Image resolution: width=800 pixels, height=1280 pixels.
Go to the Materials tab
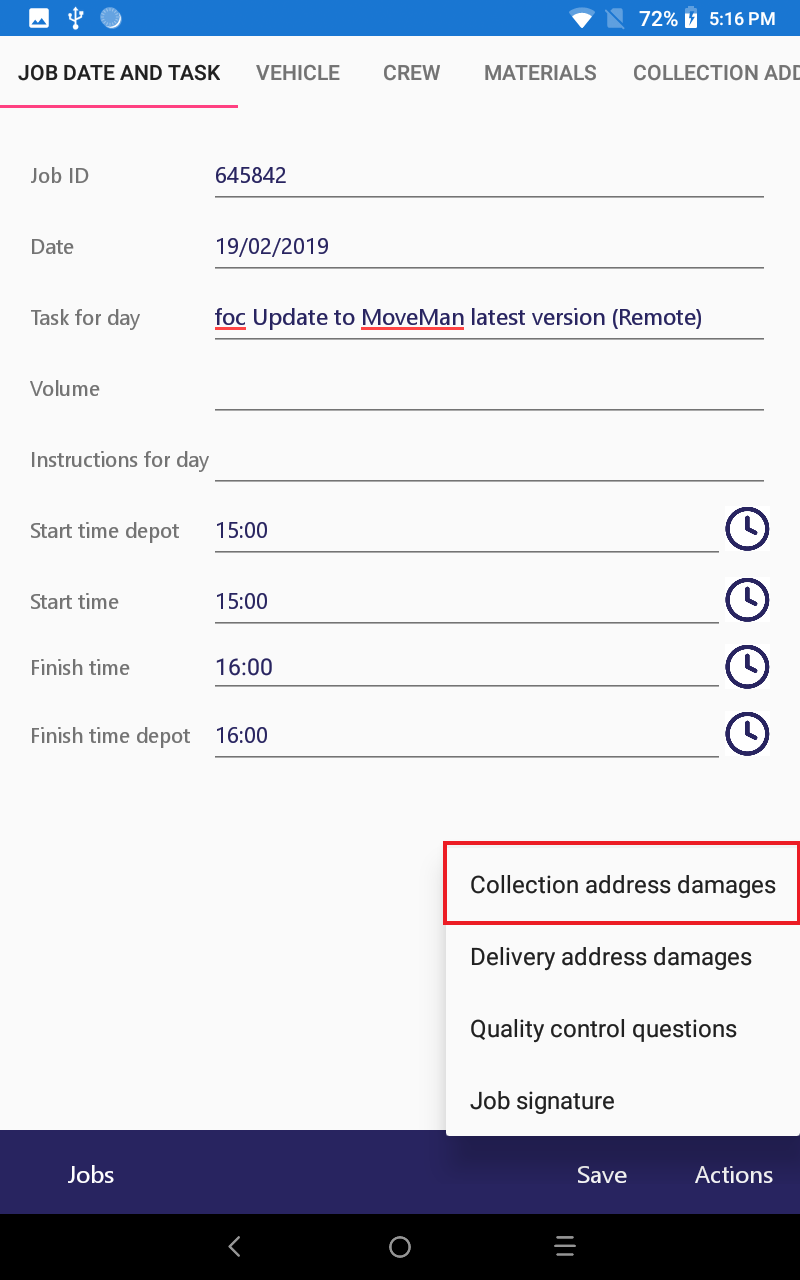pos(540,73)
